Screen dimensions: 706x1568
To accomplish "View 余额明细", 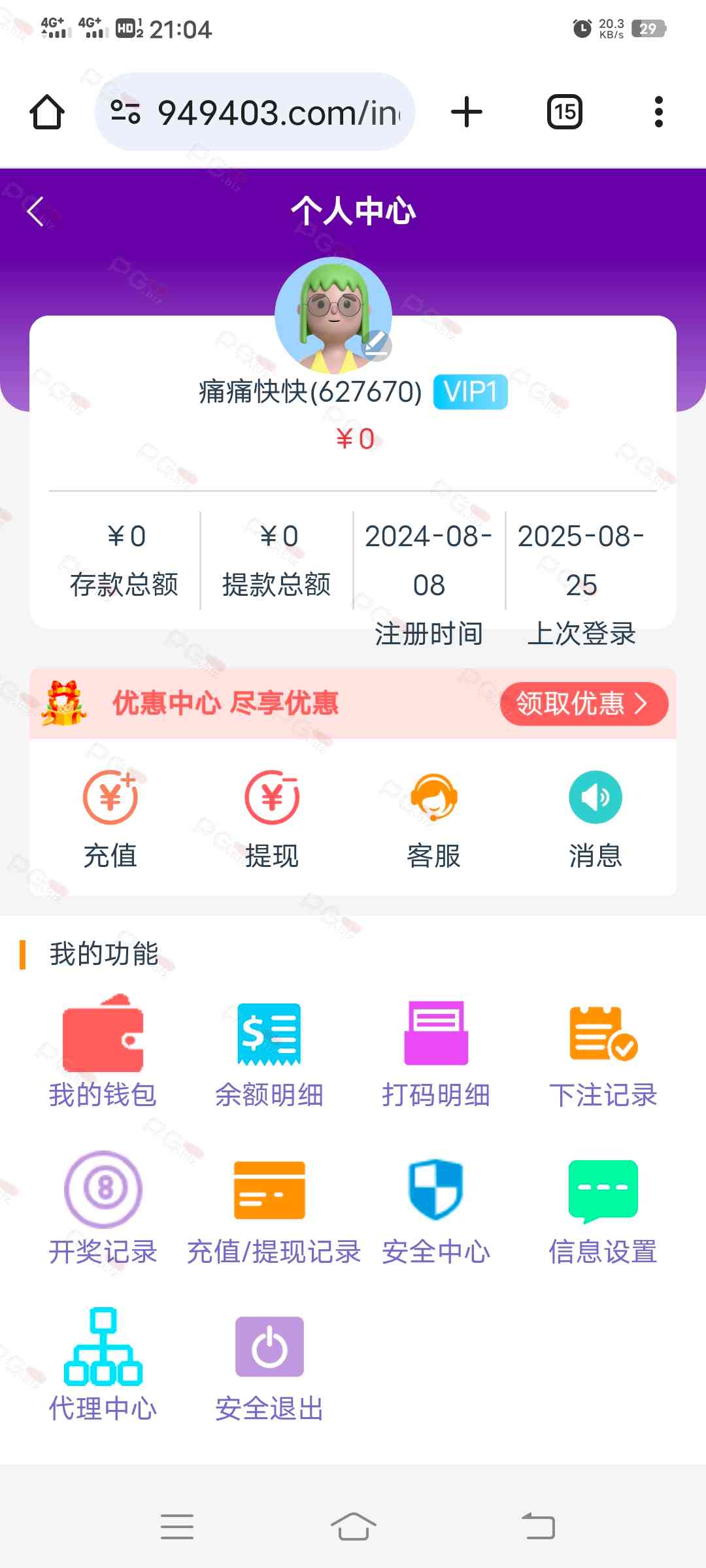I will pyautogui.click(x=269, y=1052).
